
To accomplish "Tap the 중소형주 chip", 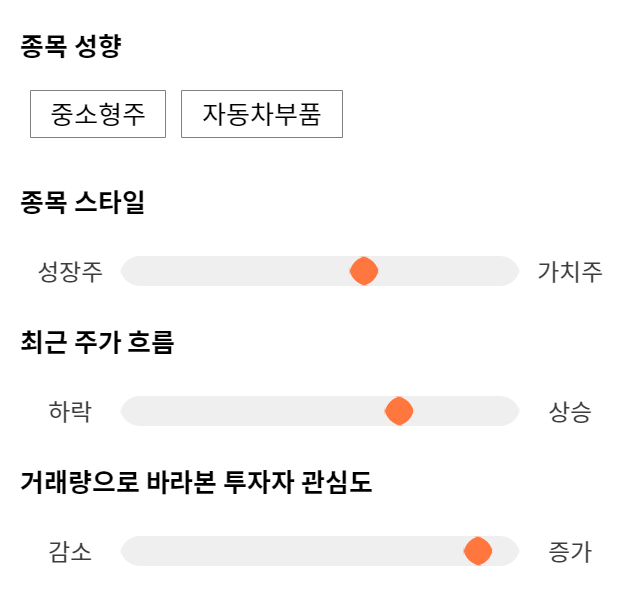I will pos(98,114).
